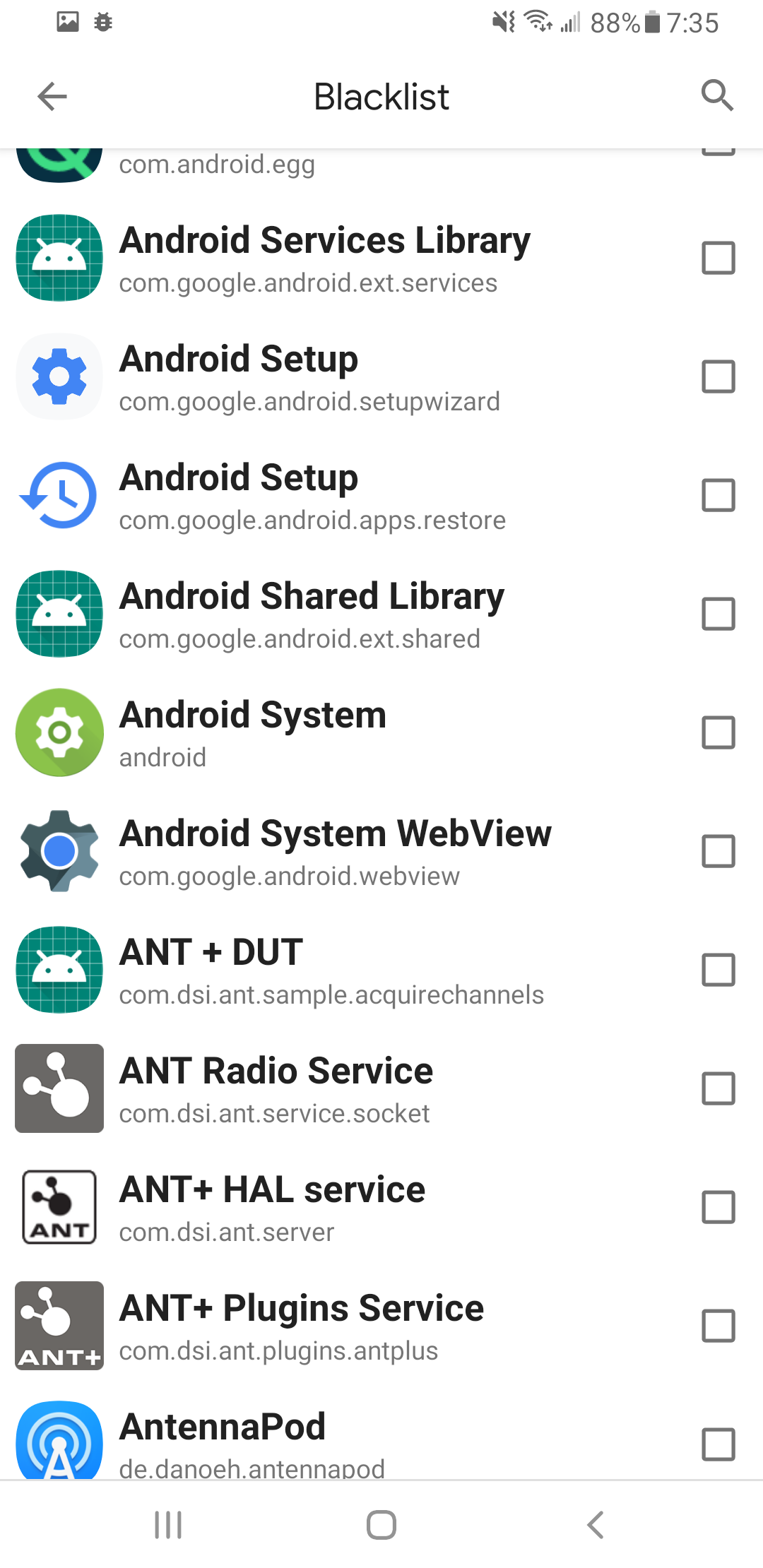Viewport: 763px width, 1568px height.
Task: Select the ANT Radio Service checkbox
Action: coord(718,1088)
